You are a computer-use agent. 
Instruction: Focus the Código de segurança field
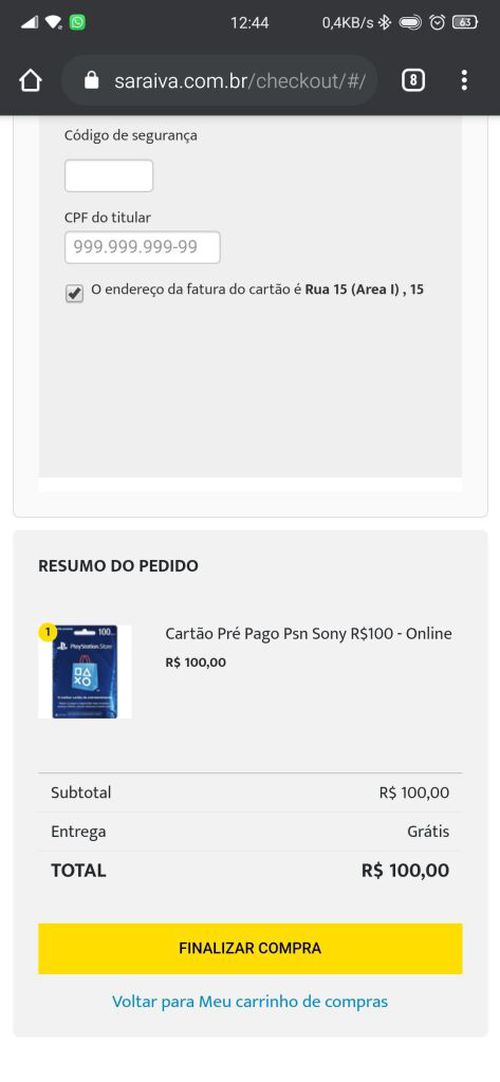109,175
